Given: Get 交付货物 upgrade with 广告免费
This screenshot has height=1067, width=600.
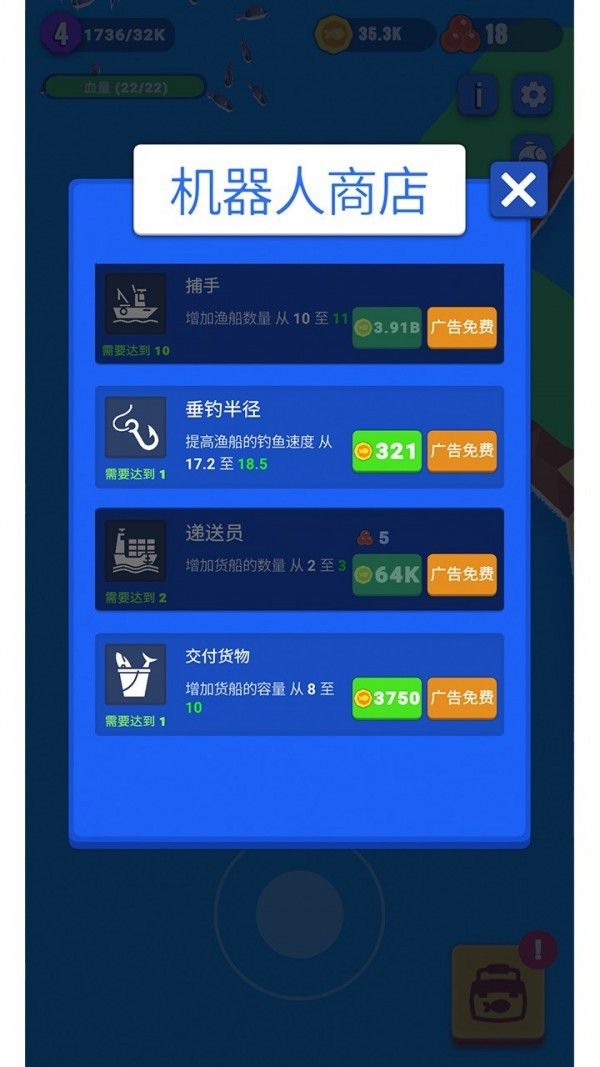Looking at the screenshot, I should (x=462, y=698).
